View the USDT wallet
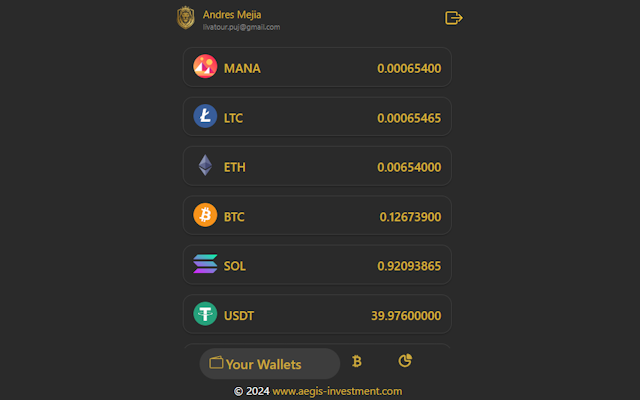Screen dimensions: 640x400 coord(317,315)
